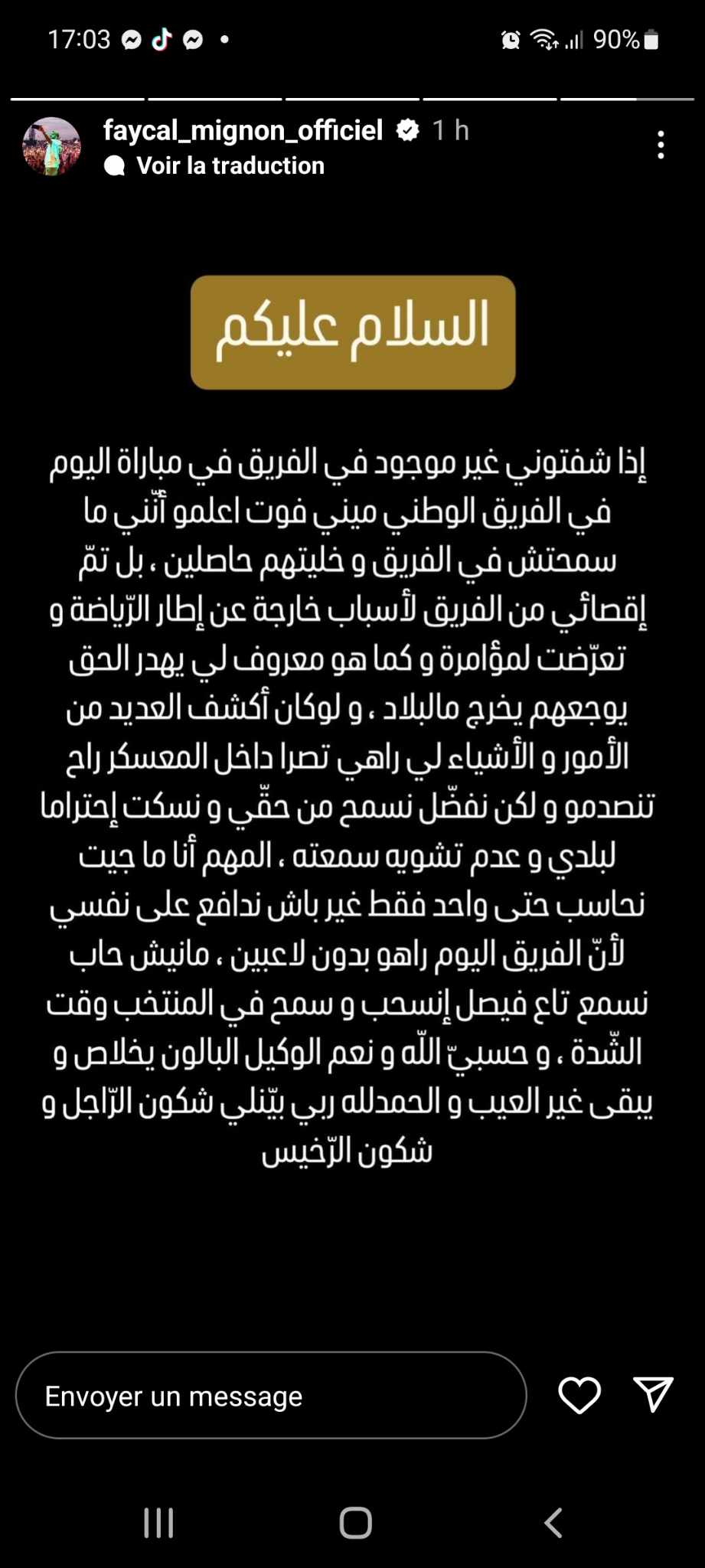Focus the Envoyer un message field
705x1568 pixels.
point(270,1396)
